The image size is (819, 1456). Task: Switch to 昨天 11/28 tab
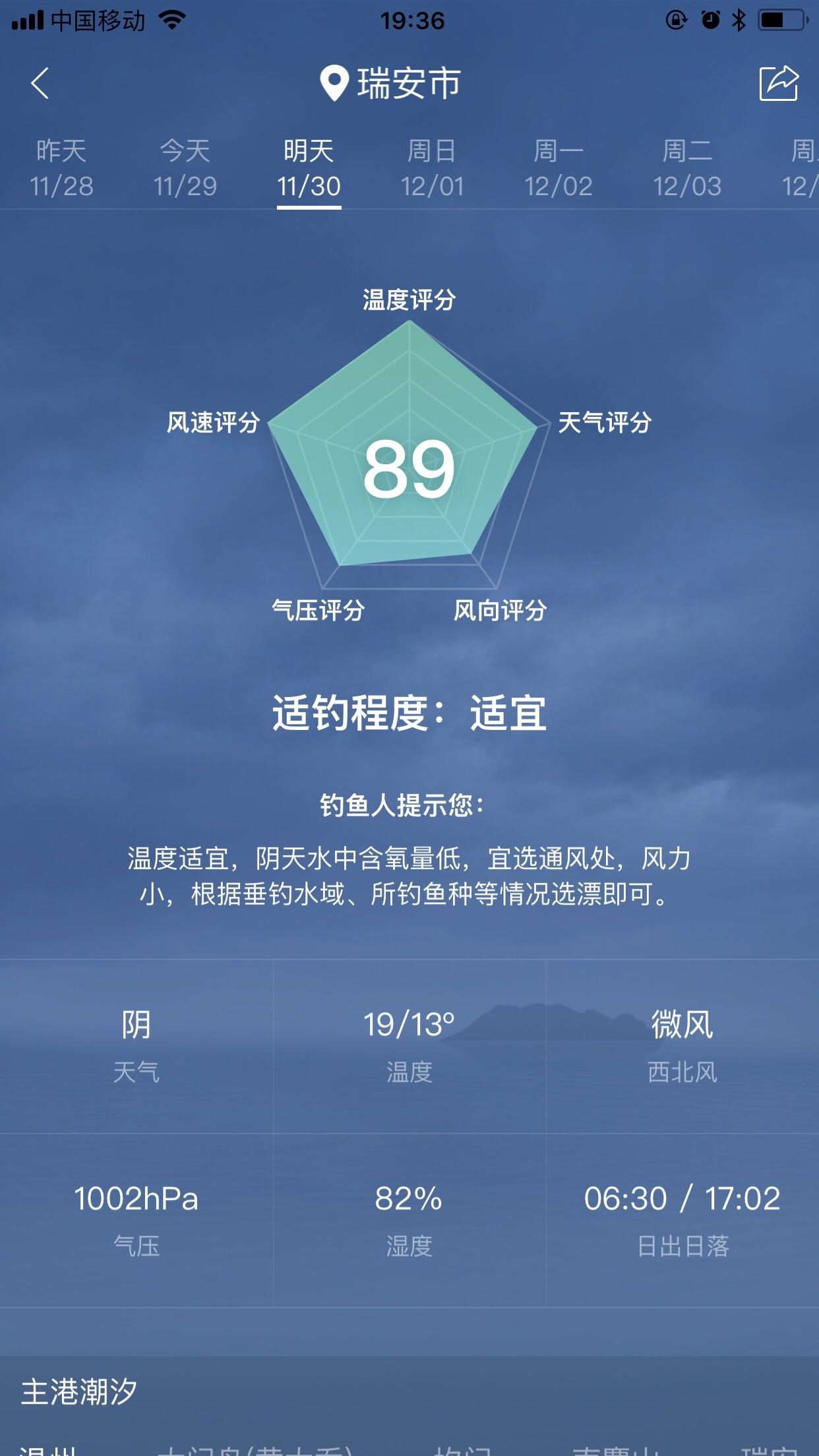pos(61,169)
